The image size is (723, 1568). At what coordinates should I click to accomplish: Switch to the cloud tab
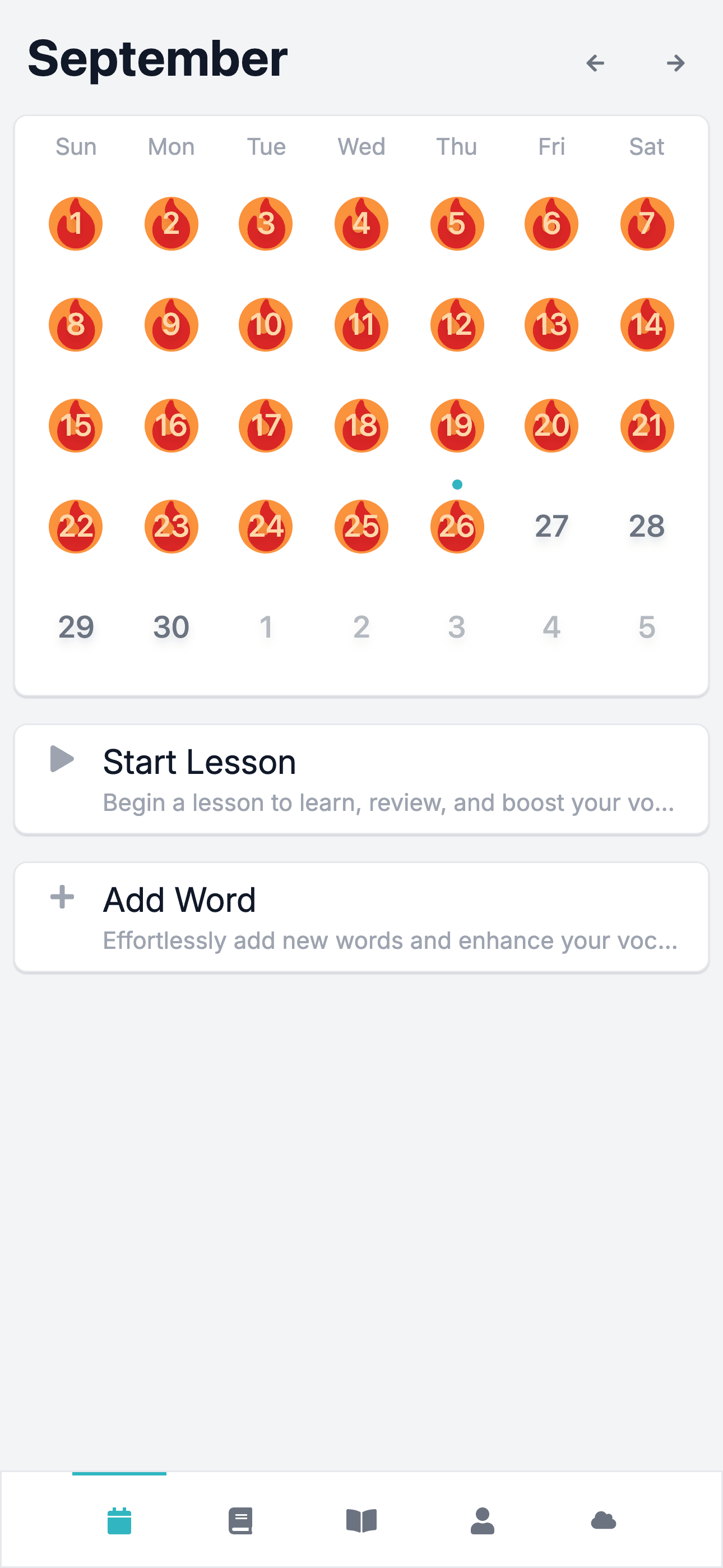tap(604, 1520)
